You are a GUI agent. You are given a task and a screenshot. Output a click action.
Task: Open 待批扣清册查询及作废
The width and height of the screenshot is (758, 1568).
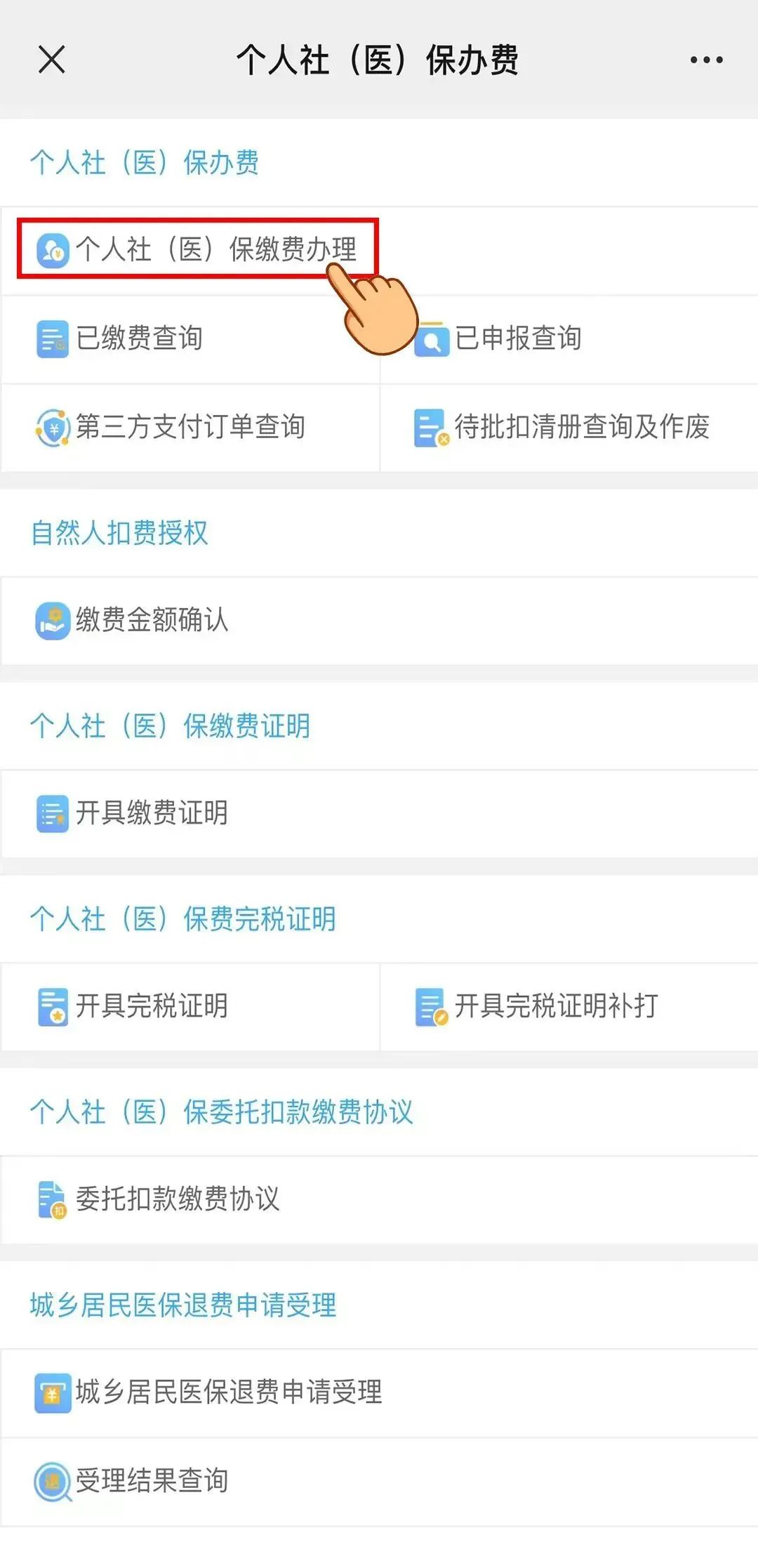point(569,427)
